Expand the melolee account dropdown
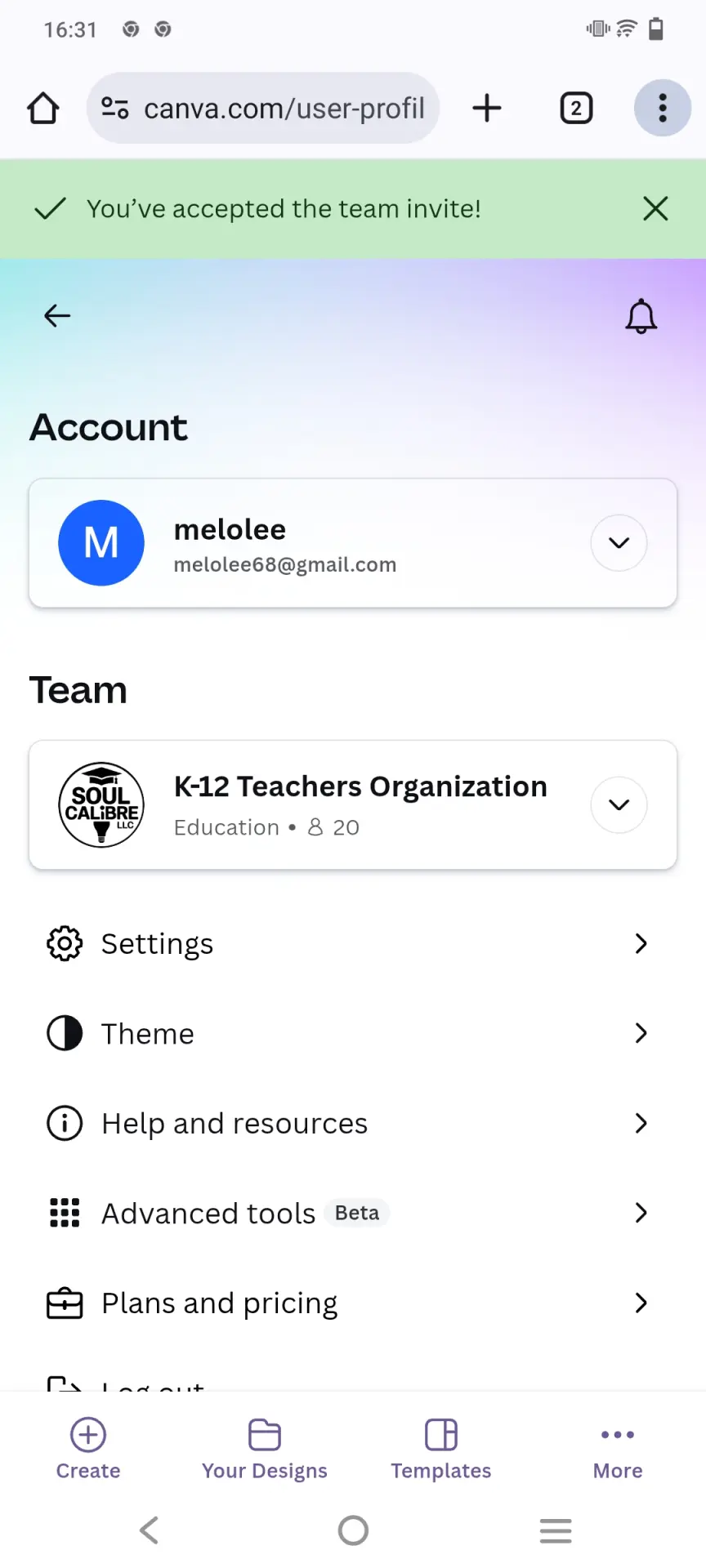The width and height of the screenshot is (706, 1568). [619, 543]
